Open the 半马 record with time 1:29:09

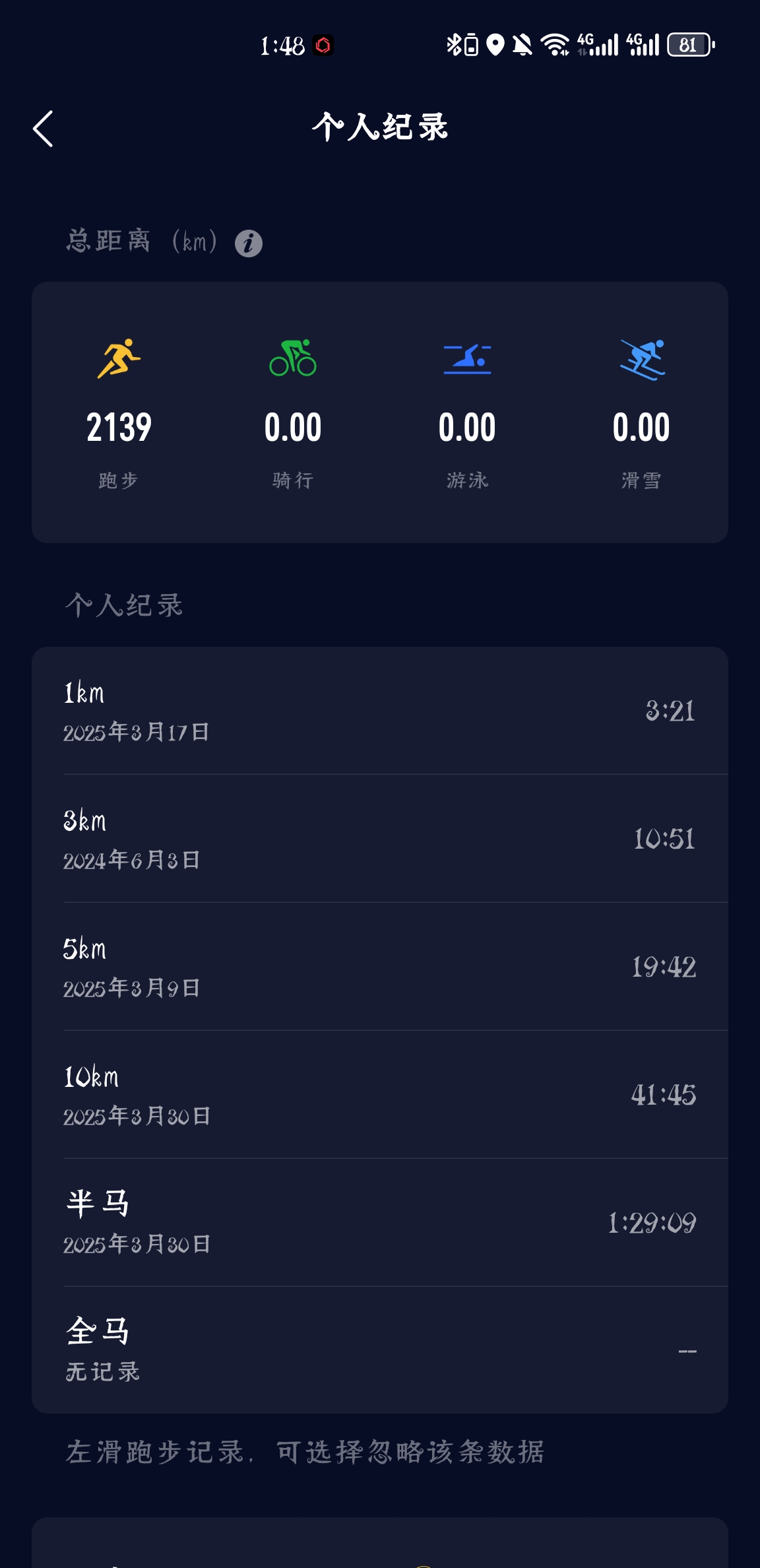click(x=379, y=1223)
